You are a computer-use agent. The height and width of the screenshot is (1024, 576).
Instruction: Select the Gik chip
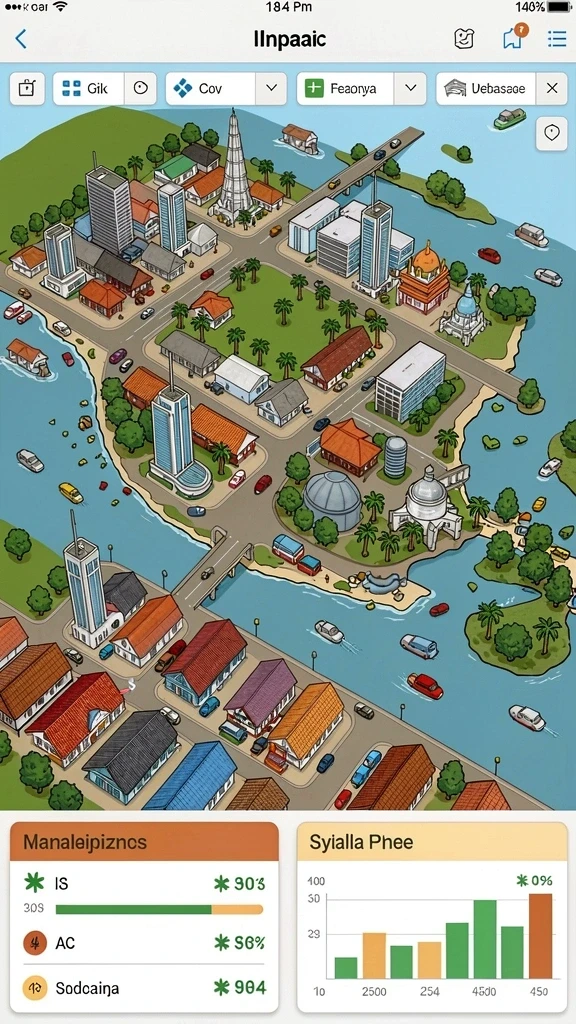click(x=88, y=88)
